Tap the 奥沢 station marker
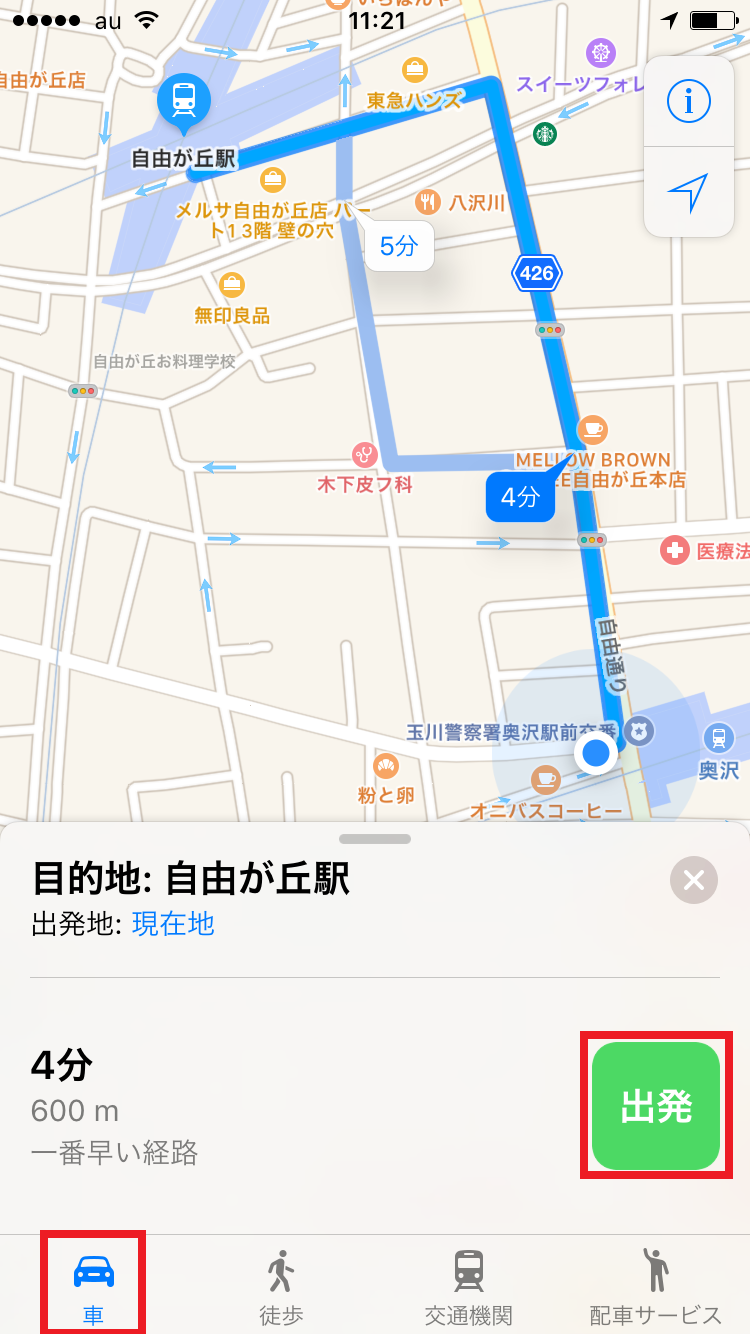 [717, 739]
